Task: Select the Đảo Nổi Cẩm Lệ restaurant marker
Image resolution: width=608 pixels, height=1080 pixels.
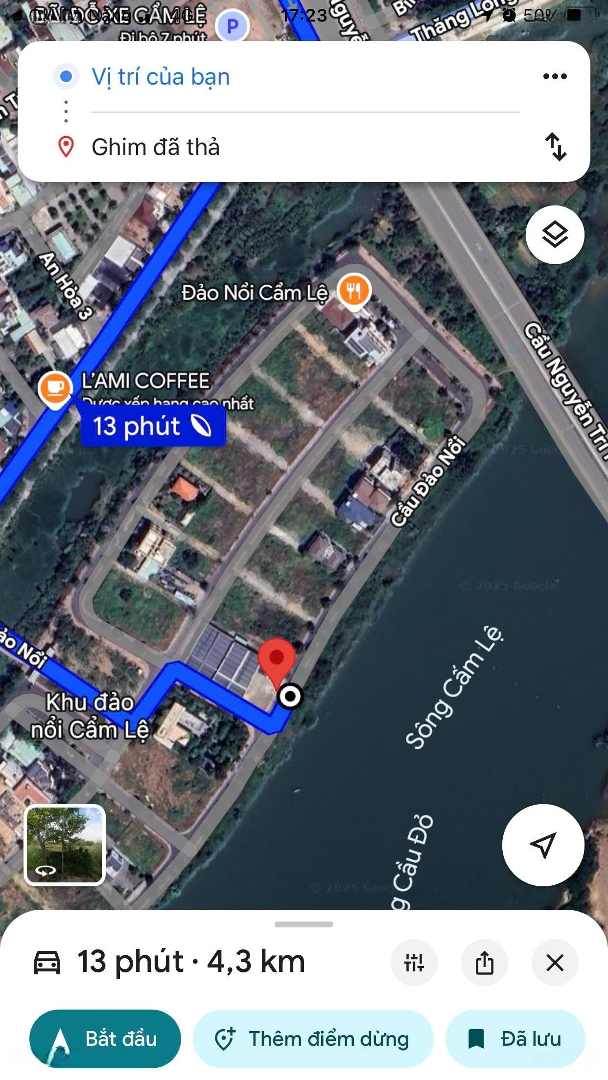Action: pos(353,291)
